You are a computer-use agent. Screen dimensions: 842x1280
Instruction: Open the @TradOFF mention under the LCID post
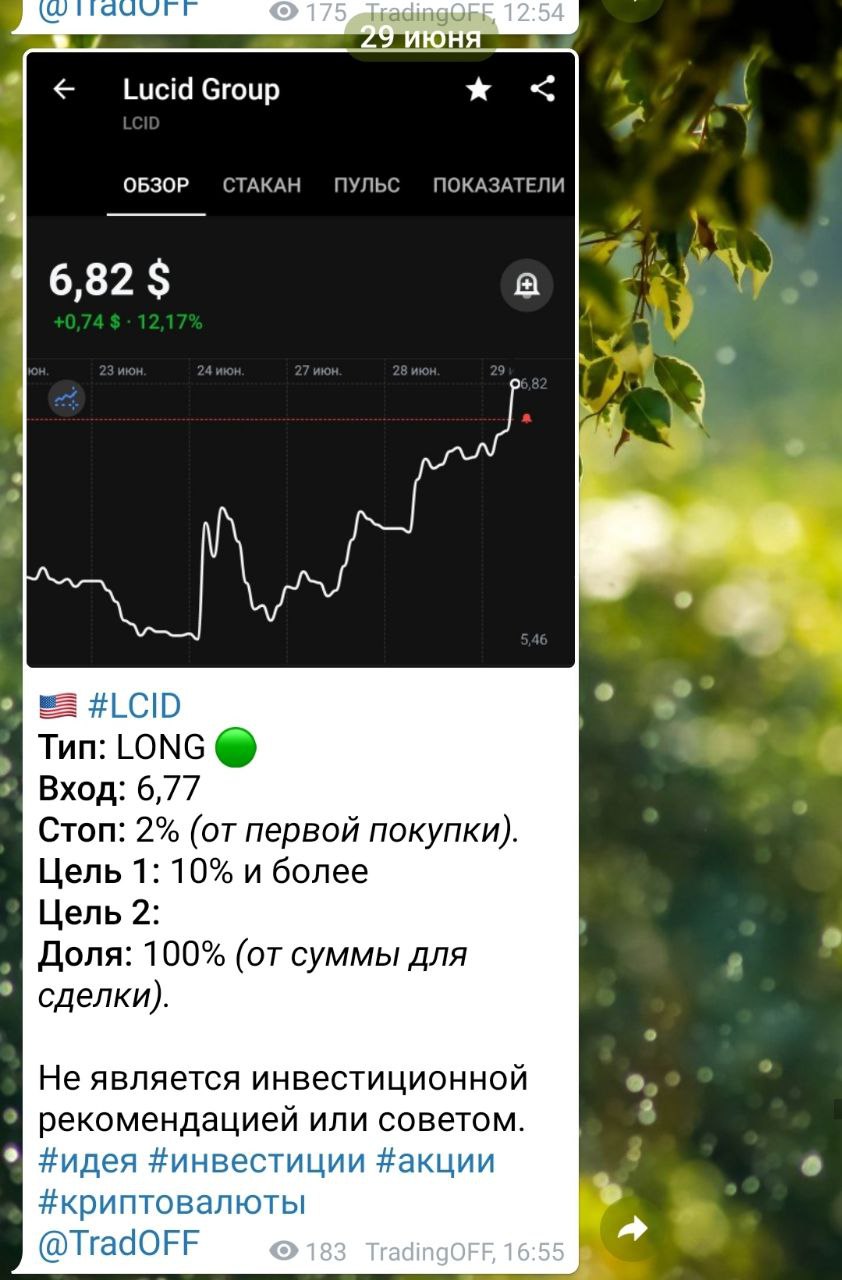point(118,1242)
